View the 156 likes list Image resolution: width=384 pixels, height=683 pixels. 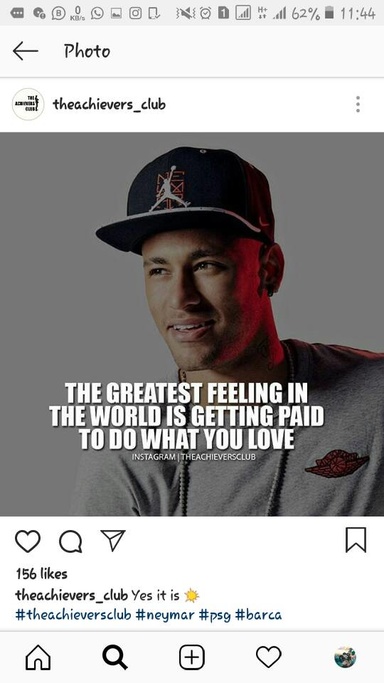(x=42, y=574)
